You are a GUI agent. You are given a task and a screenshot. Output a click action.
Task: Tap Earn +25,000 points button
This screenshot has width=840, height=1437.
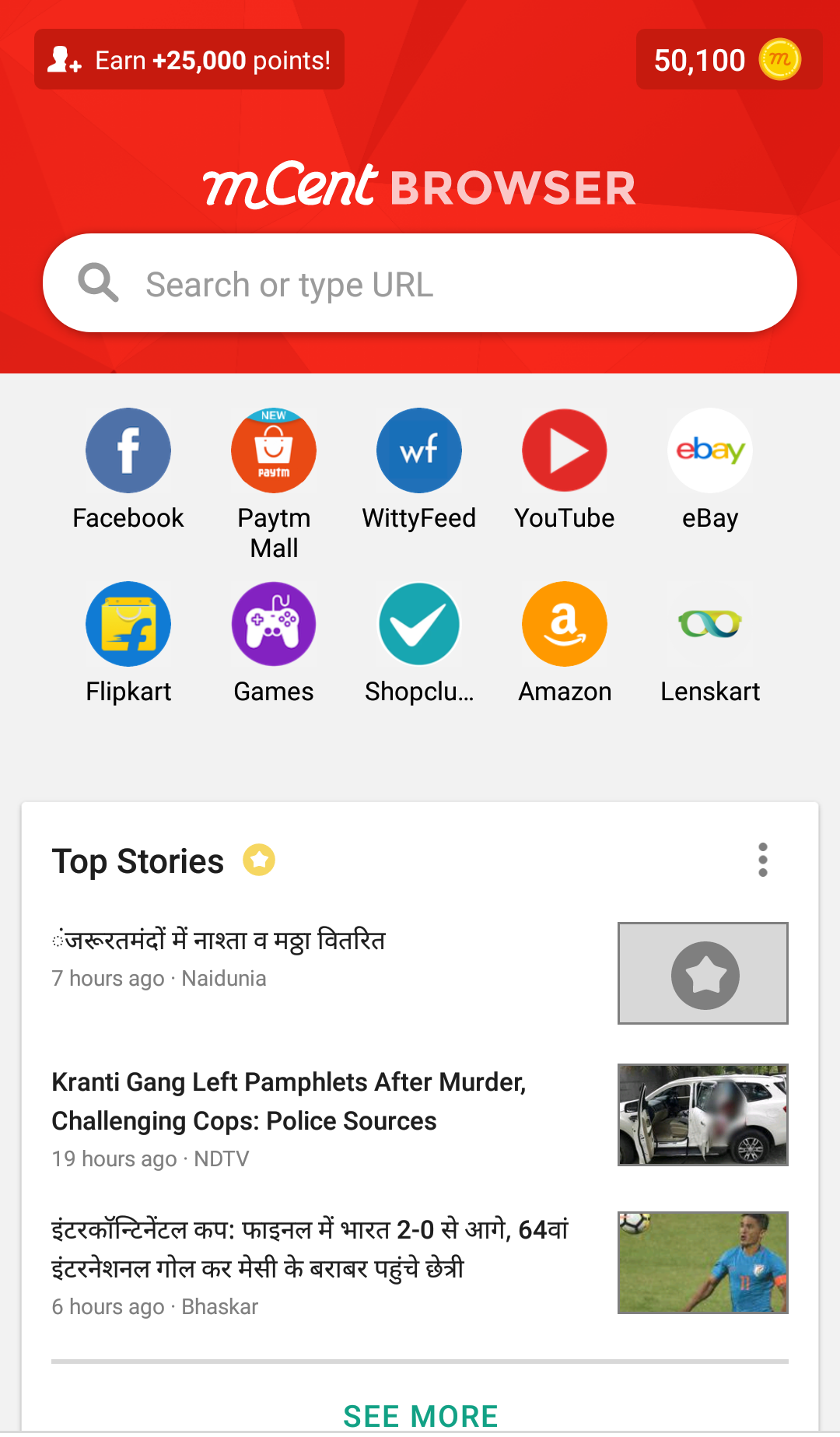(189, 59)
